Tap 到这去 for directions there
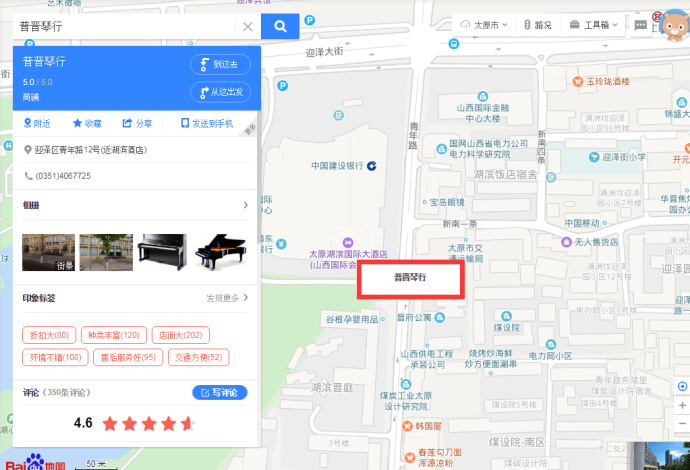 coord(220,65)
